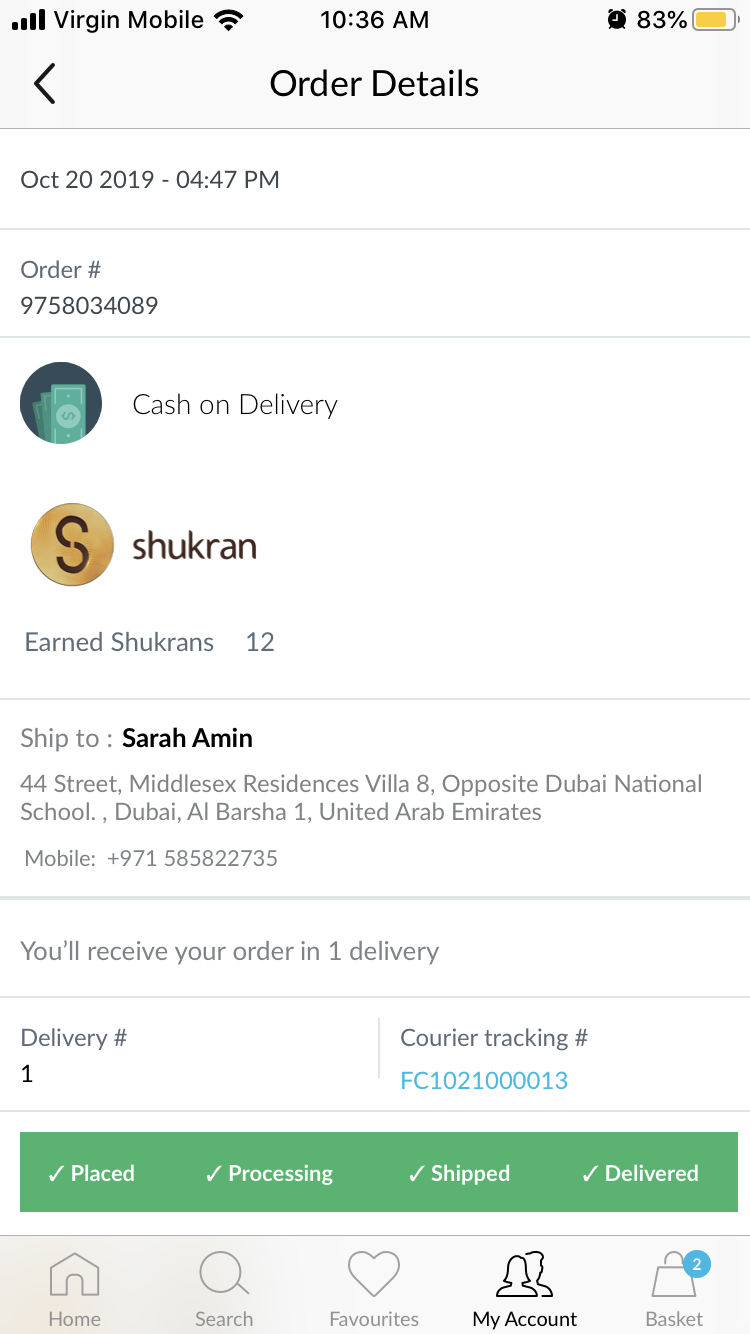Go back from Order Details
Screen dimensions: 750x1334
(44, 84)
